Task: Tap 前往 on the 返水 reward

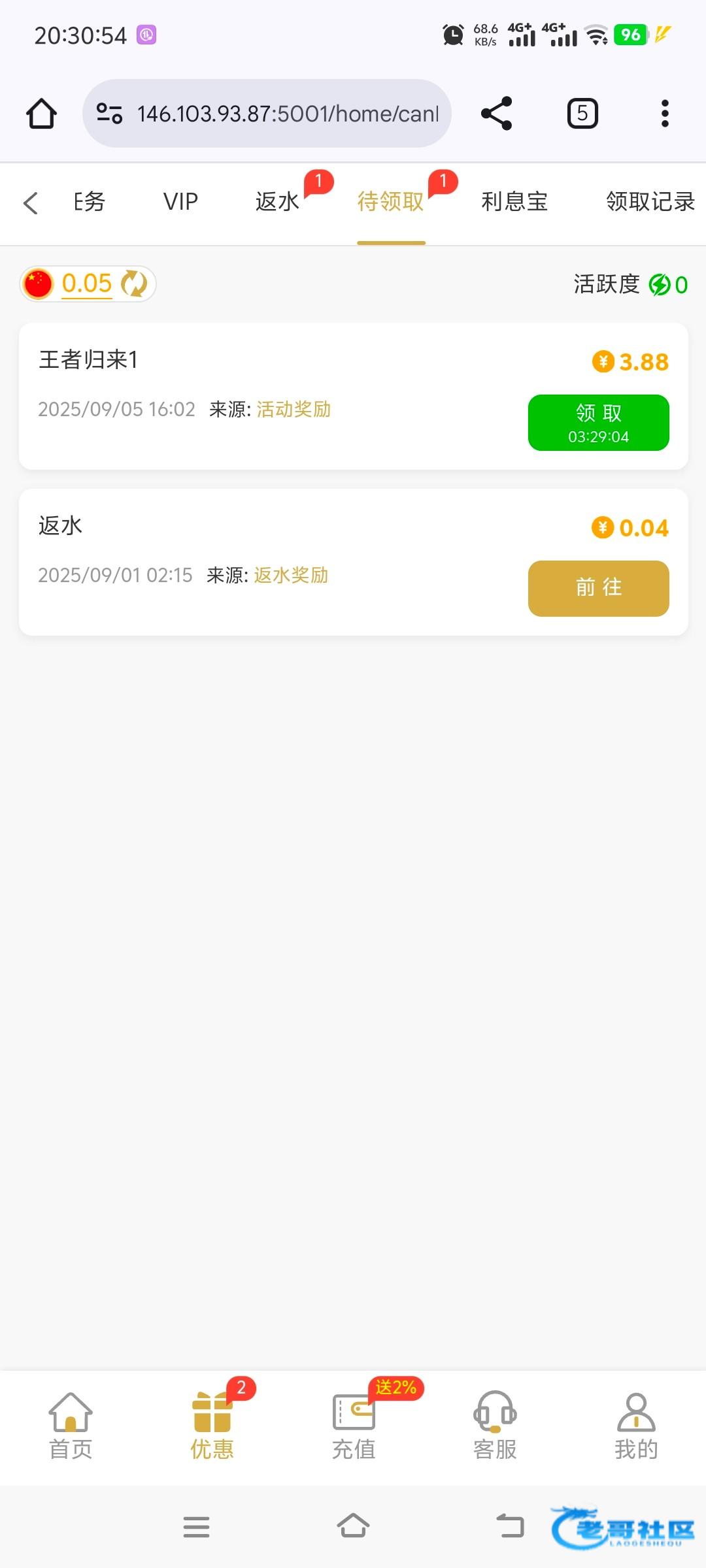Action: (598, 588)
